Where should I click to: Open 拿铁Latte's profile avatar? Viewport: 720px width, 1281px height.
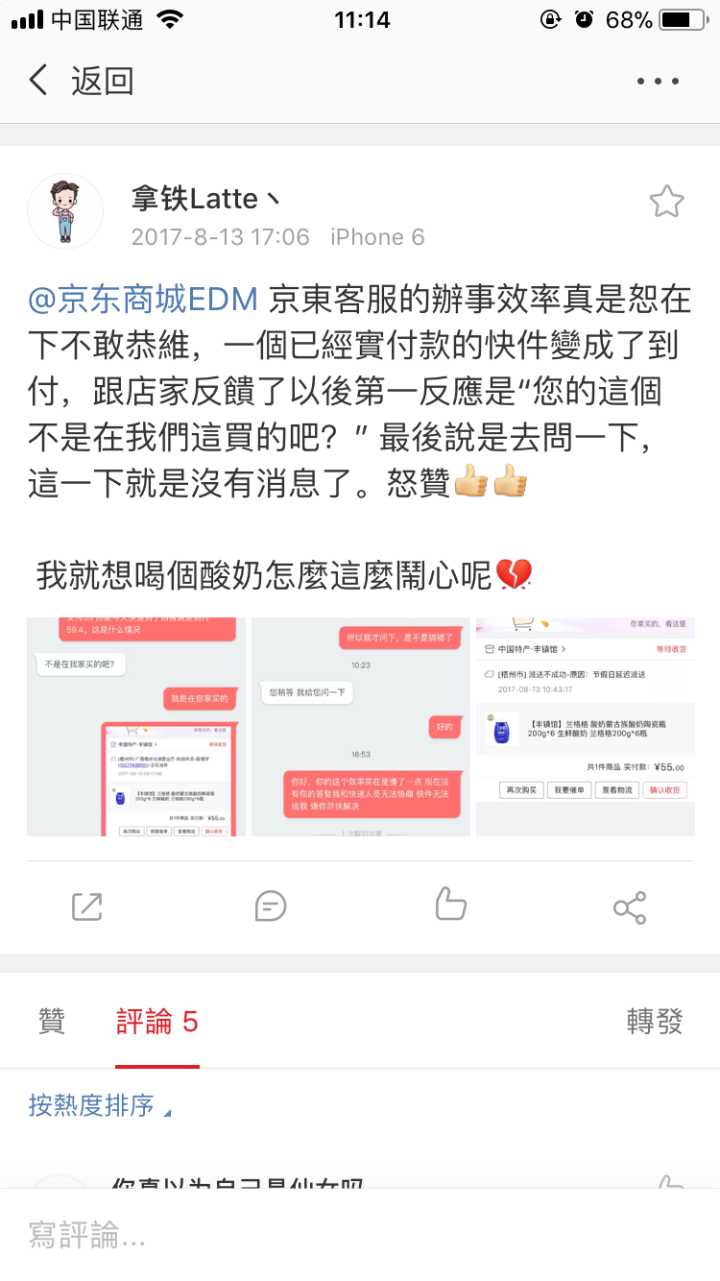(65, 211)
